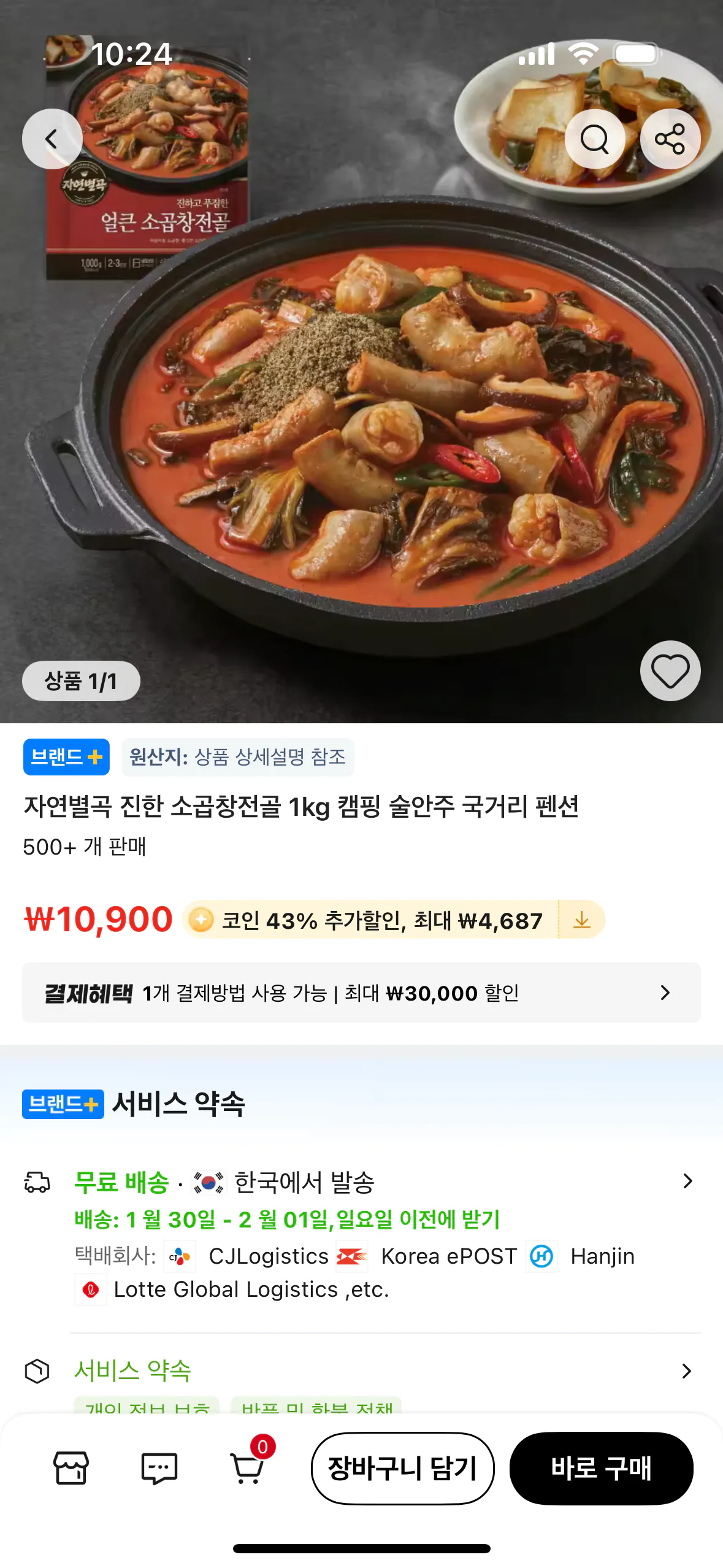The width and height of the screenshot is (723, 1568).
Task: Toggle the heart to favorite this product
Action: (x=670, y=671)
